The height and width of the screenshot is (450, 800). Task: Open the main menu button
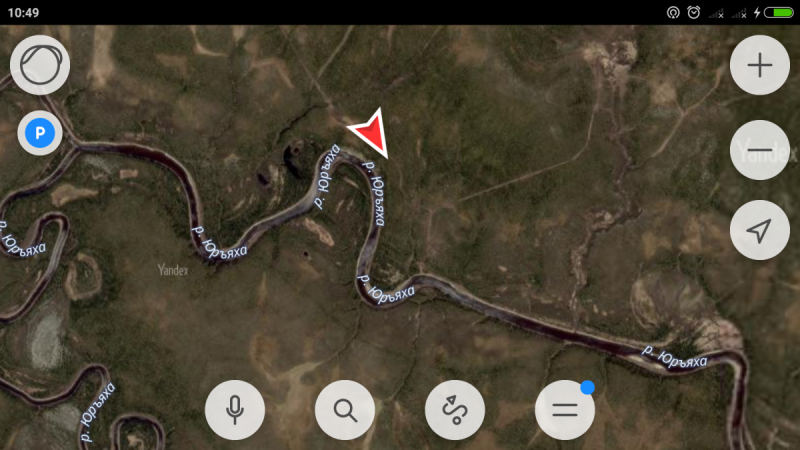point(565,410)
